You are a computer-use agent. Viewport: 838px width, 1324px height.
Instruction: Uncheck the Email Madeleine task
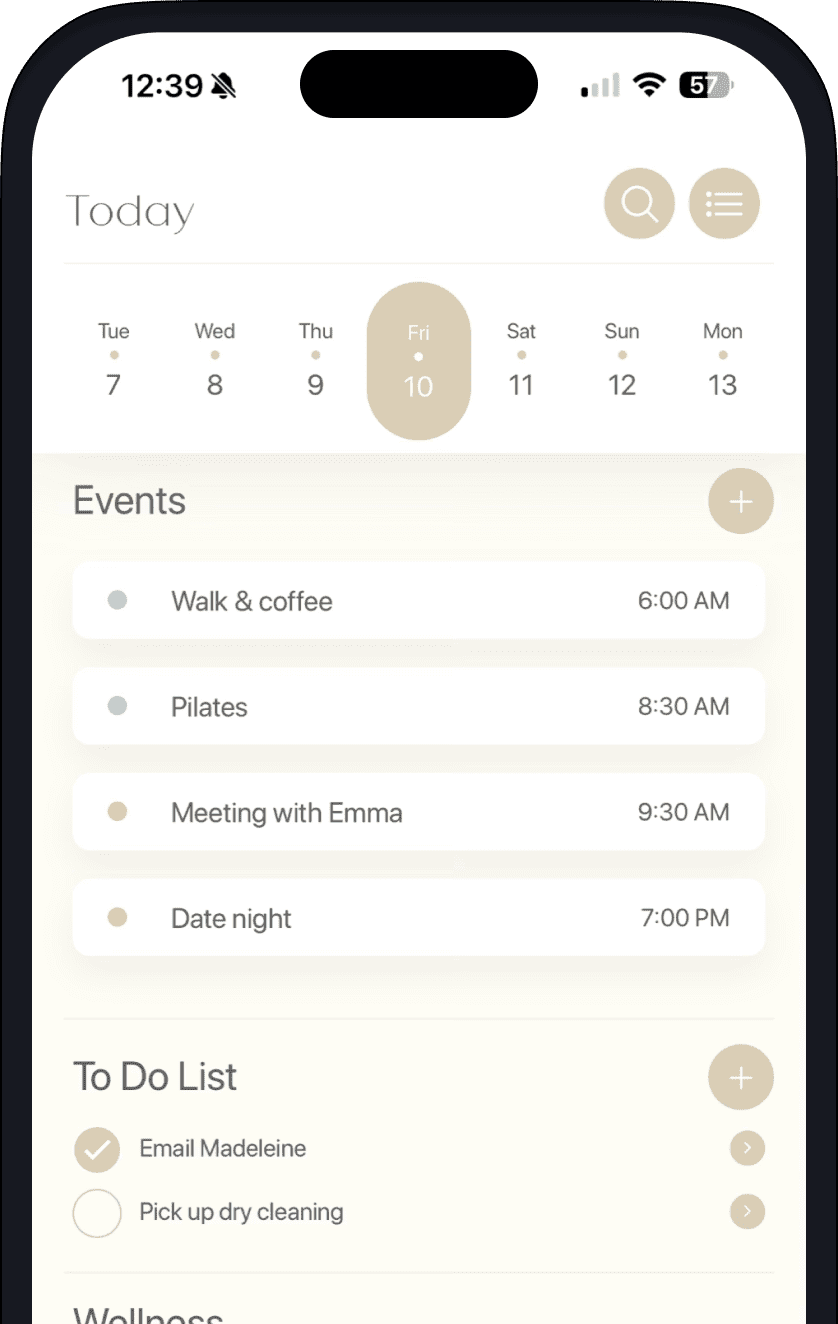(97, 1150)
